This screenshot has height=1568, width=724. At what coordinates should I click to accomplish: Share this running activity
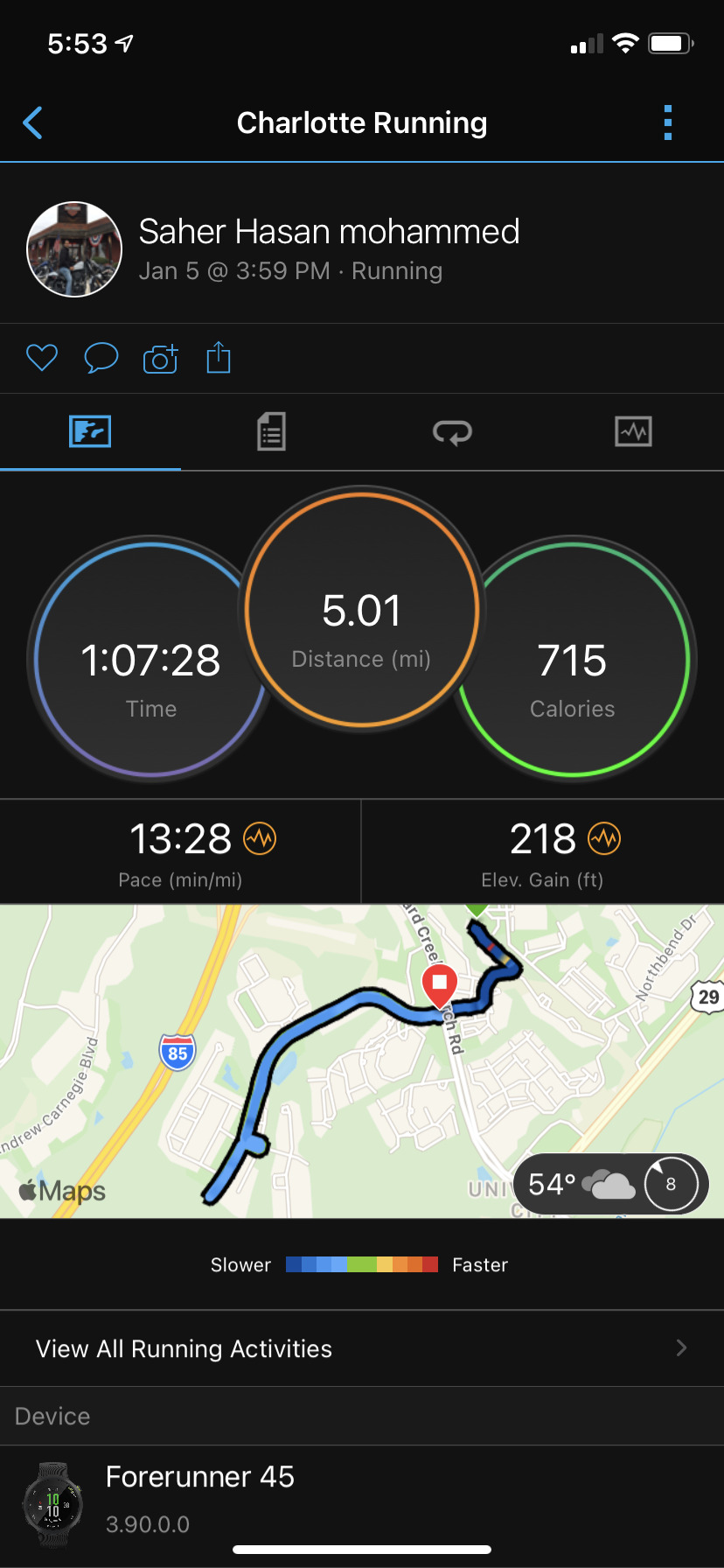pyautogui.click(x=219, y=358)
